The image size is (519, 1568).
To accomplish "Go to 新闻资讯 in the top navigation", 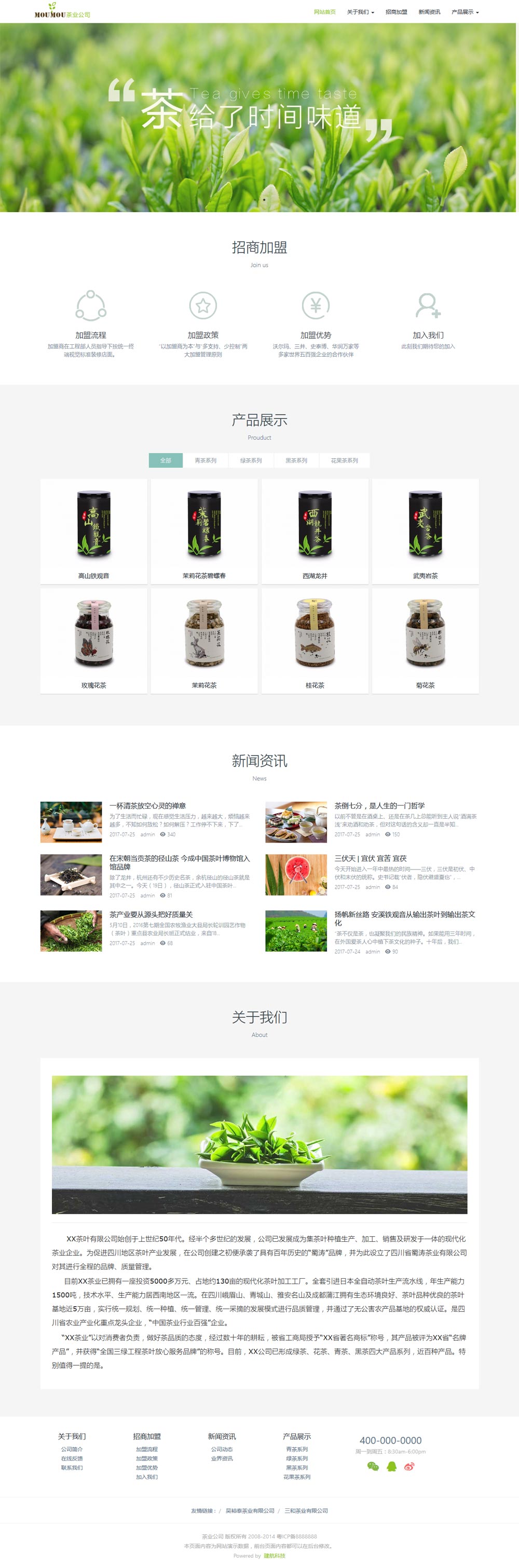I will 429,12.
